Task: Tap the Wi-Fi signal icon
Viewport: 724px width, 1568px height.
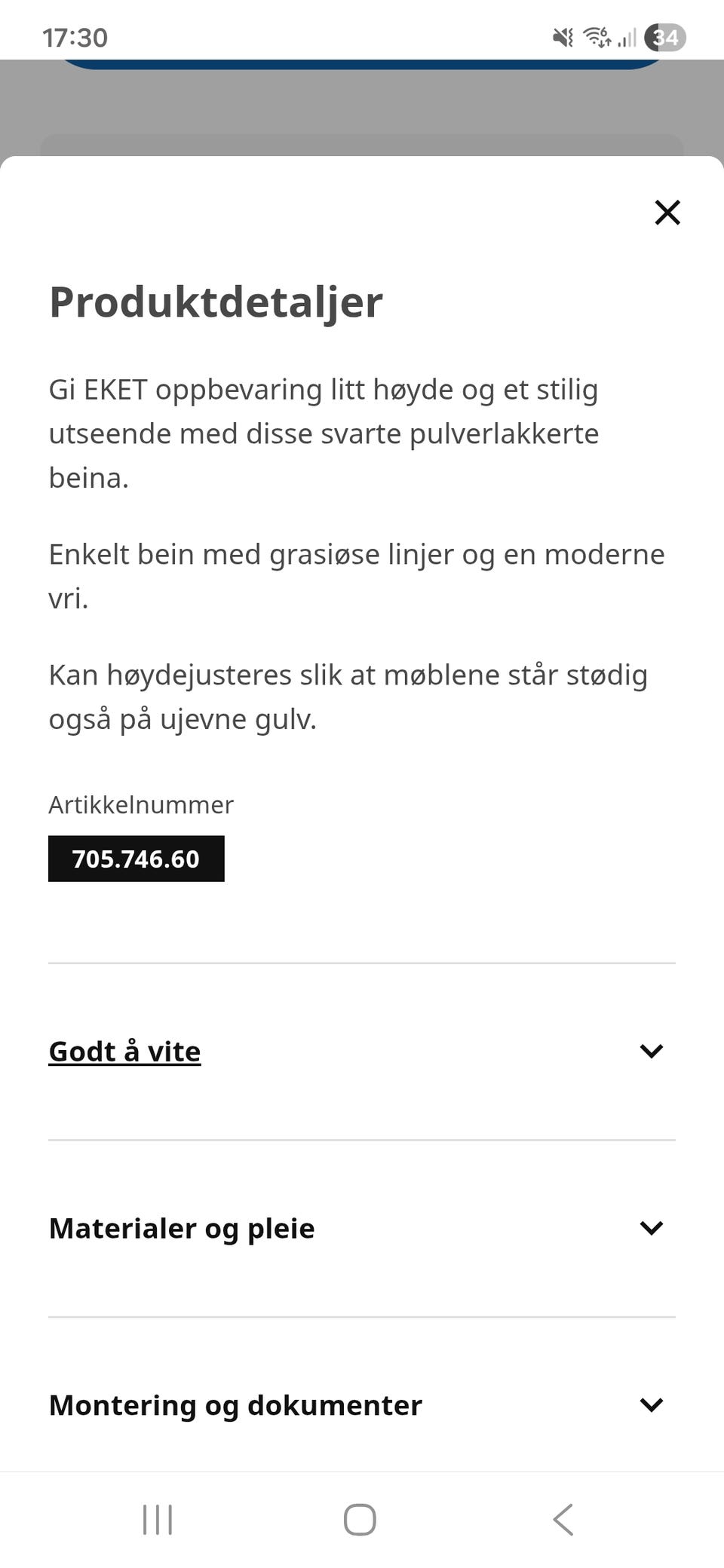Action: [597, 37]
